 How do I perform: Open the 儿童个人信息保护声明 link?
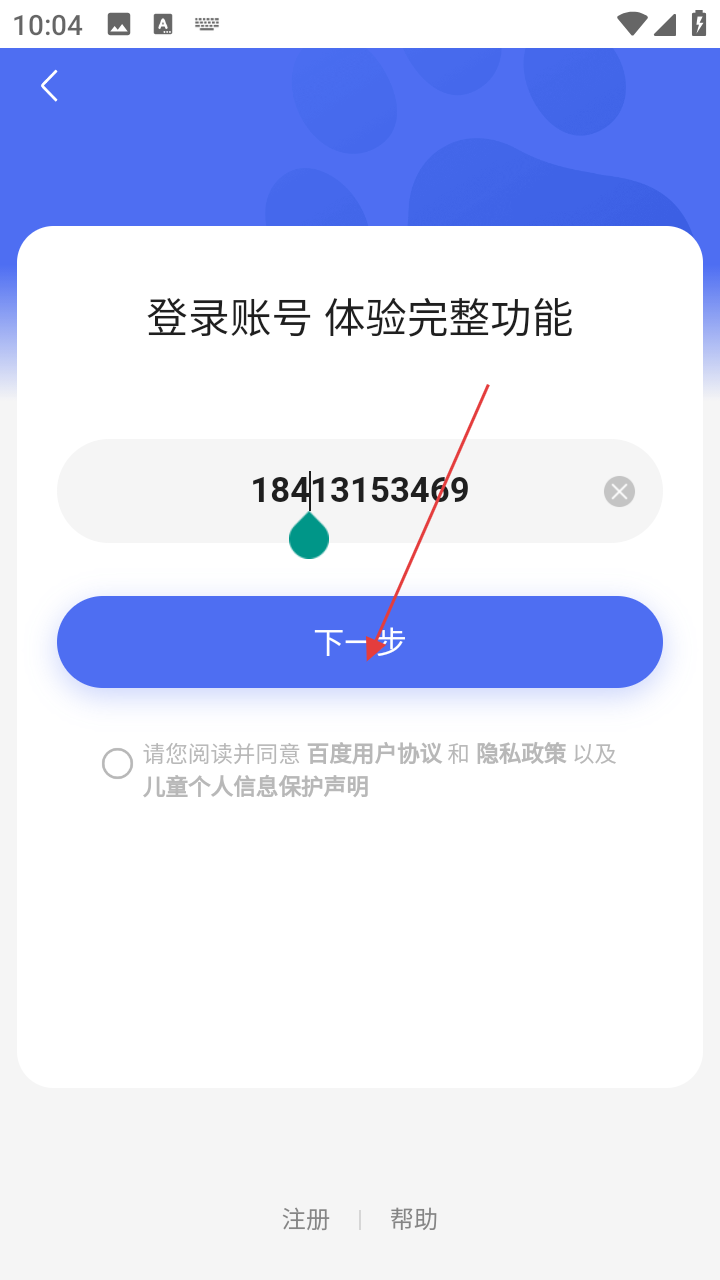tap(256, 787)
